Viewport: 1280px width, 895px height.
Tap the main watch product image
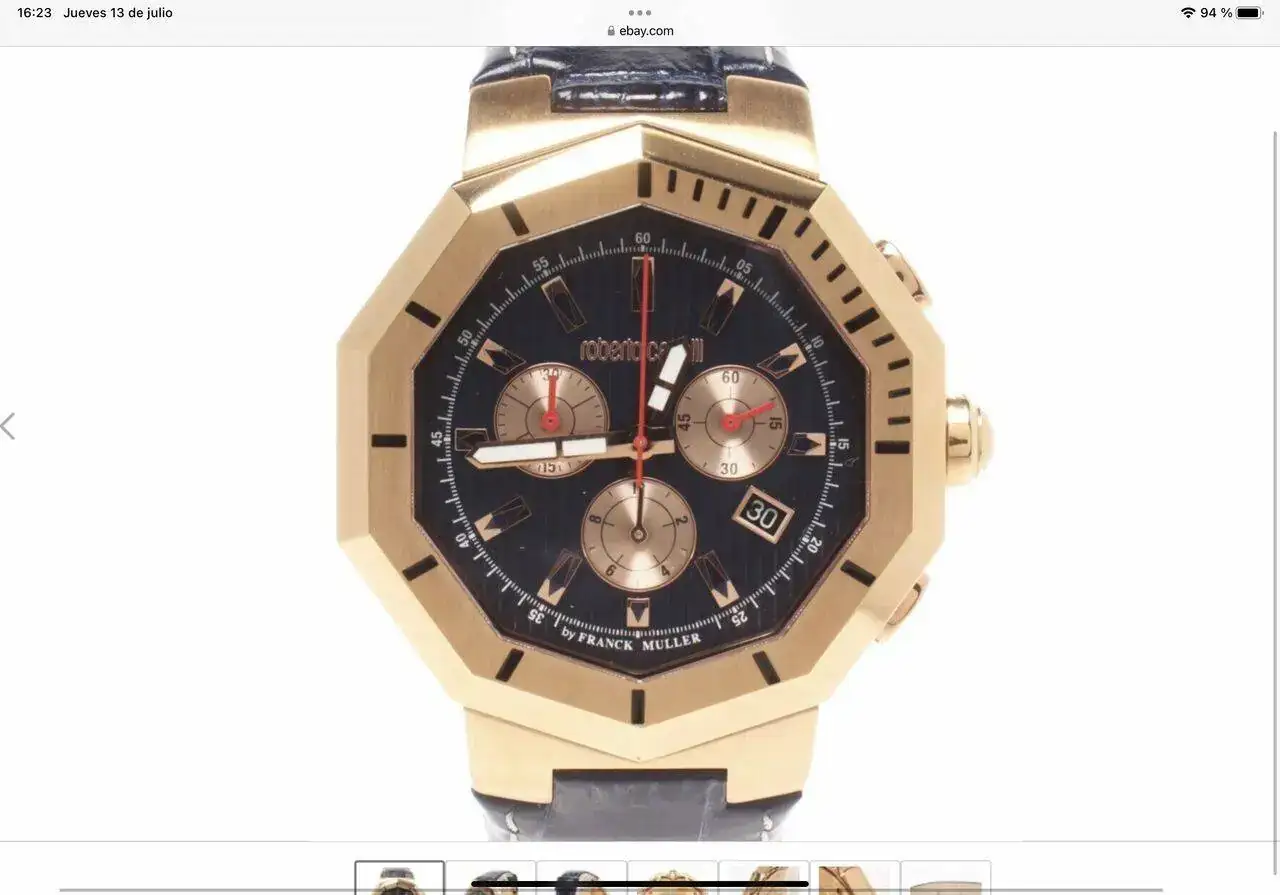(640, 440)
